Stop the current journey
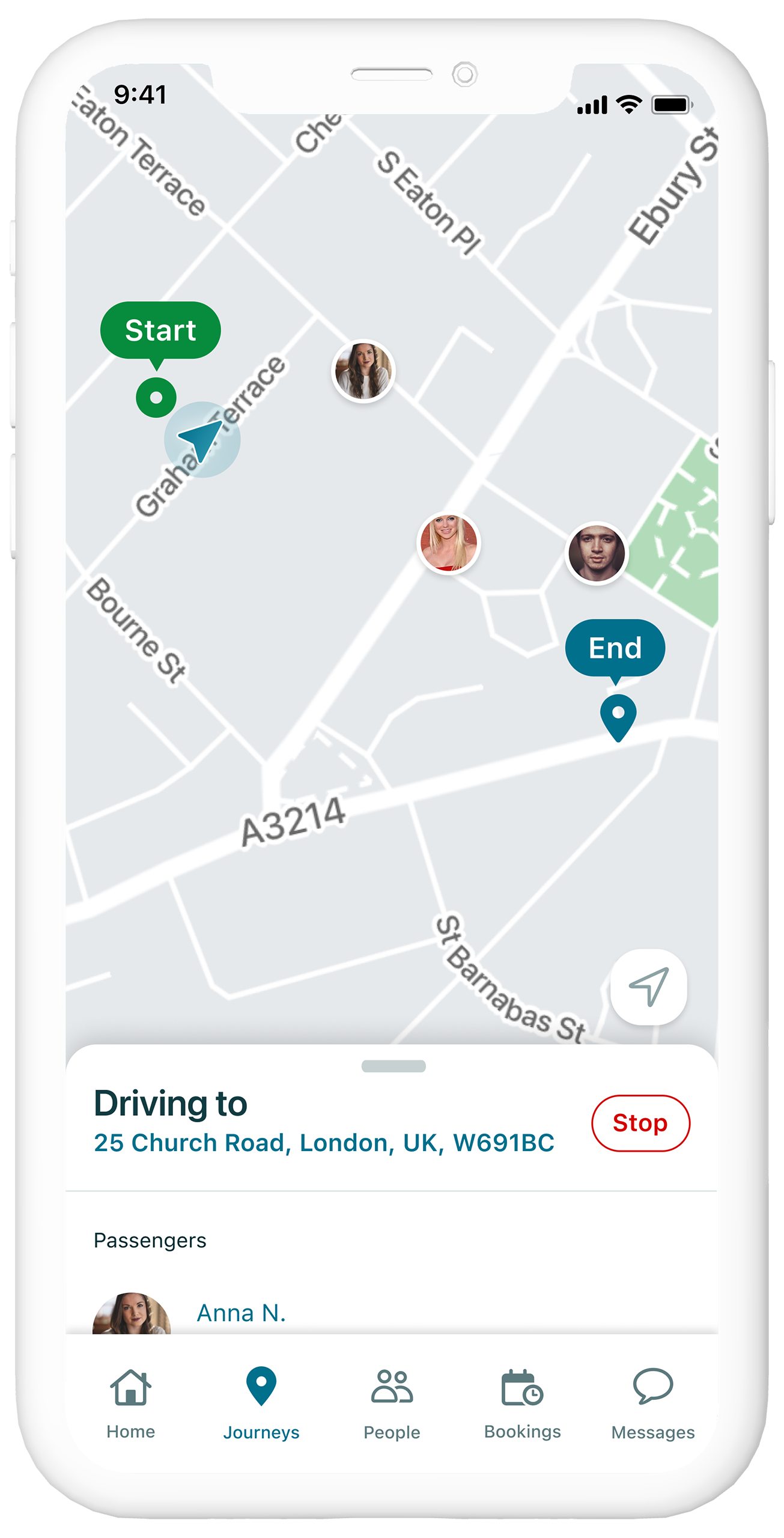 [640, 1123]
